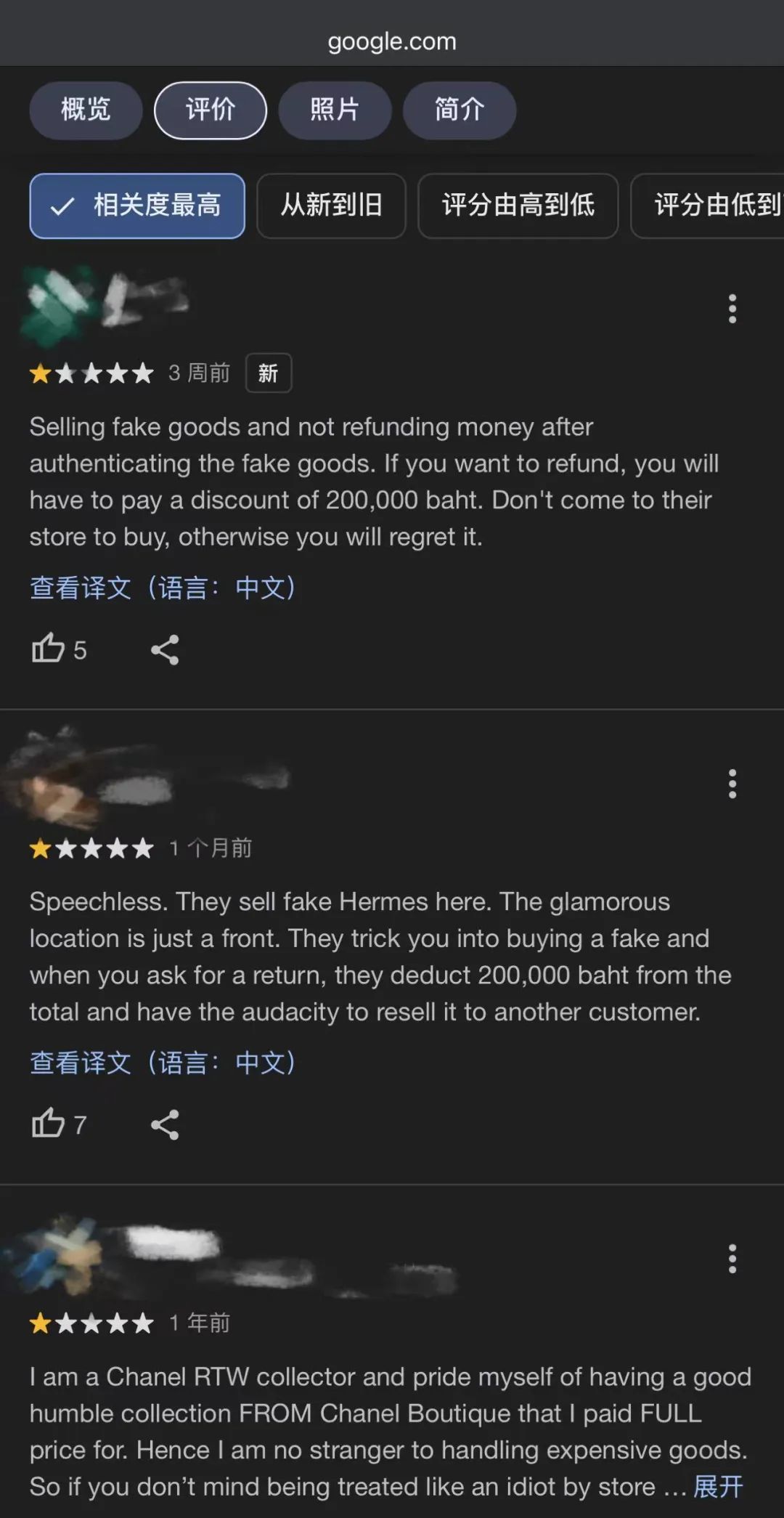Switch to the 简介 tab
The height and width of the screenshot is (1518, 784).
pyautogui.click(x=460, y=110)
